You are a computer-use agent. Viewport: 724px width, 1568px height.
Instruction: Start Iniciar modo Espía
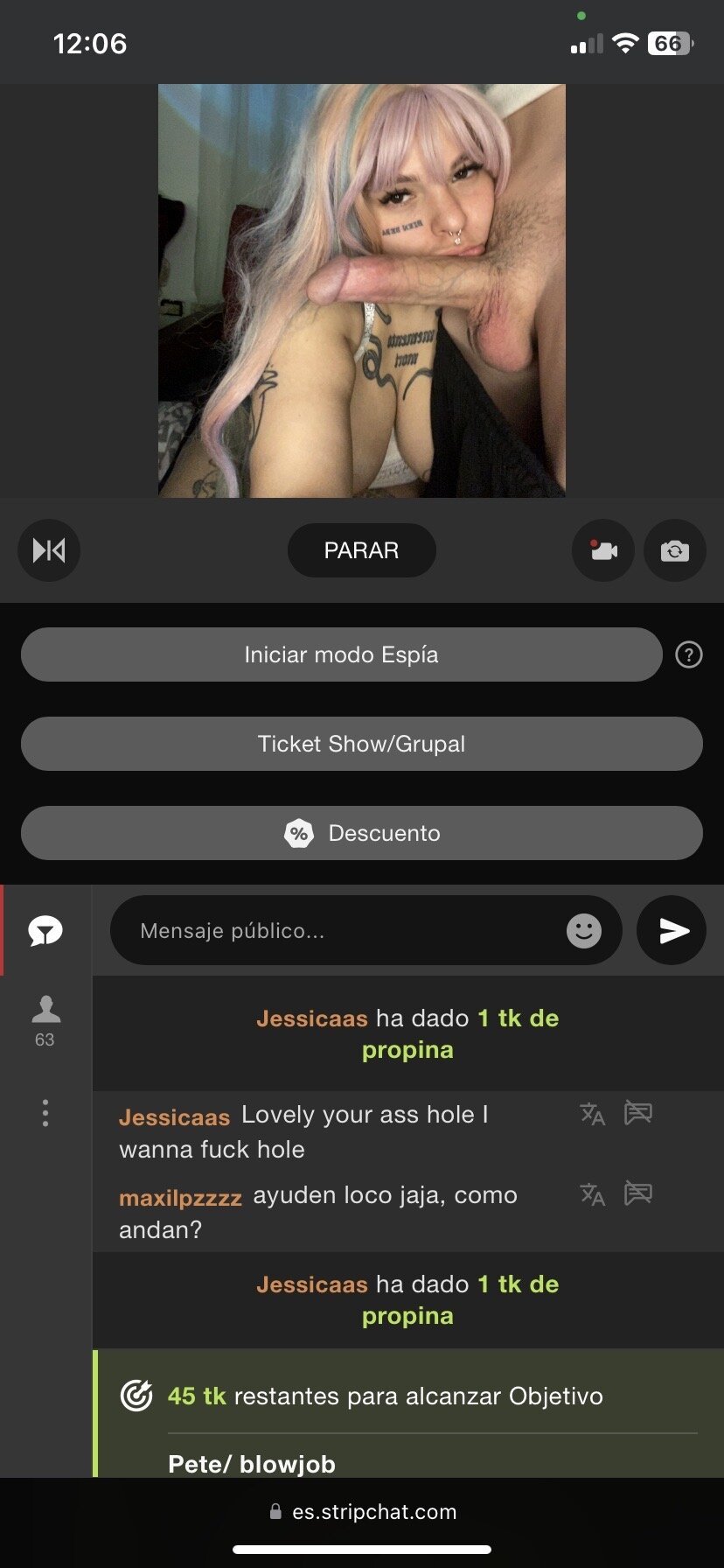click(x=341, y=654)
